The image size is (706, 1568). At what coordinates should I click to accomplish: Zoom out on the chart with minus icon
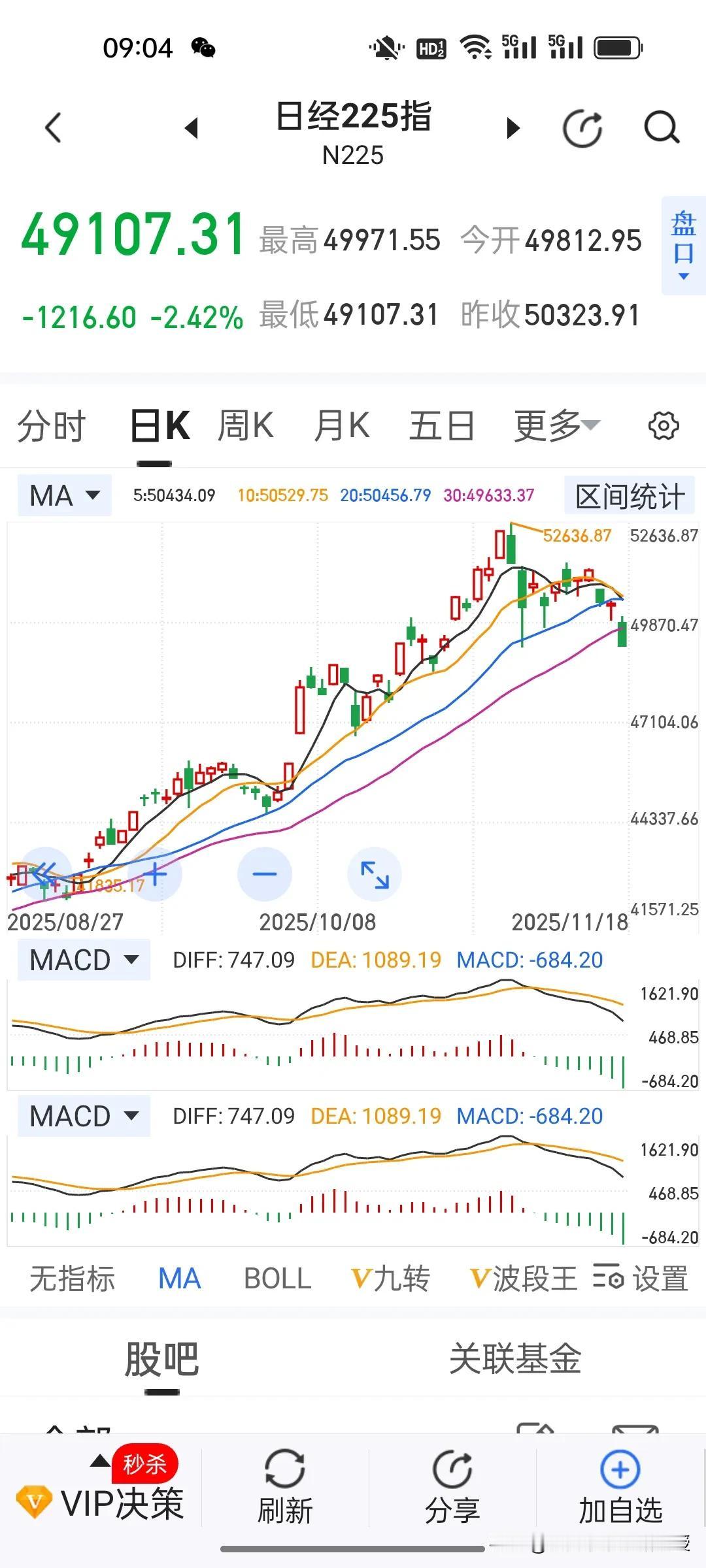pyautogui.click(x=264, y=874)
